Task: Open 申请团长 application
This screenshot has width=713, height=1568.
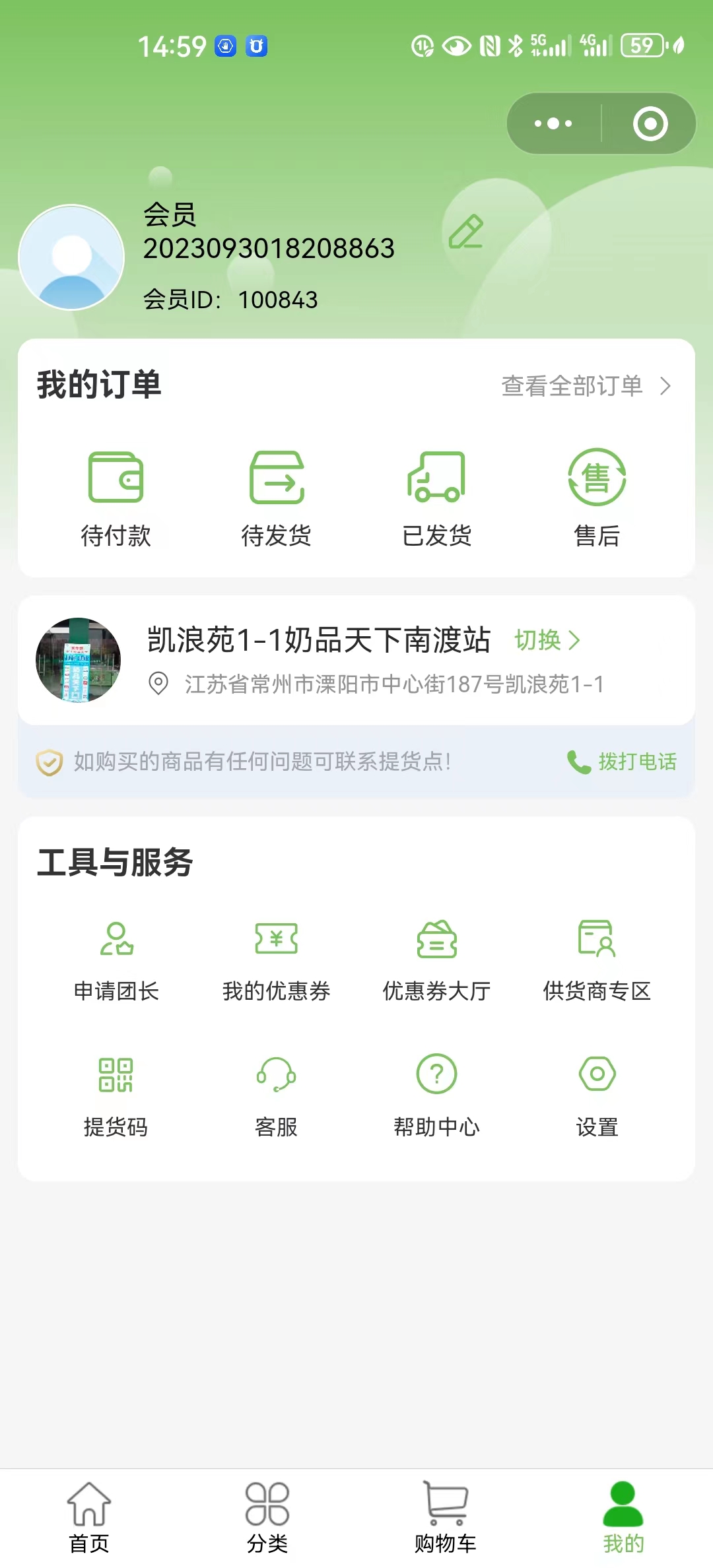Action: click(116, 960)
